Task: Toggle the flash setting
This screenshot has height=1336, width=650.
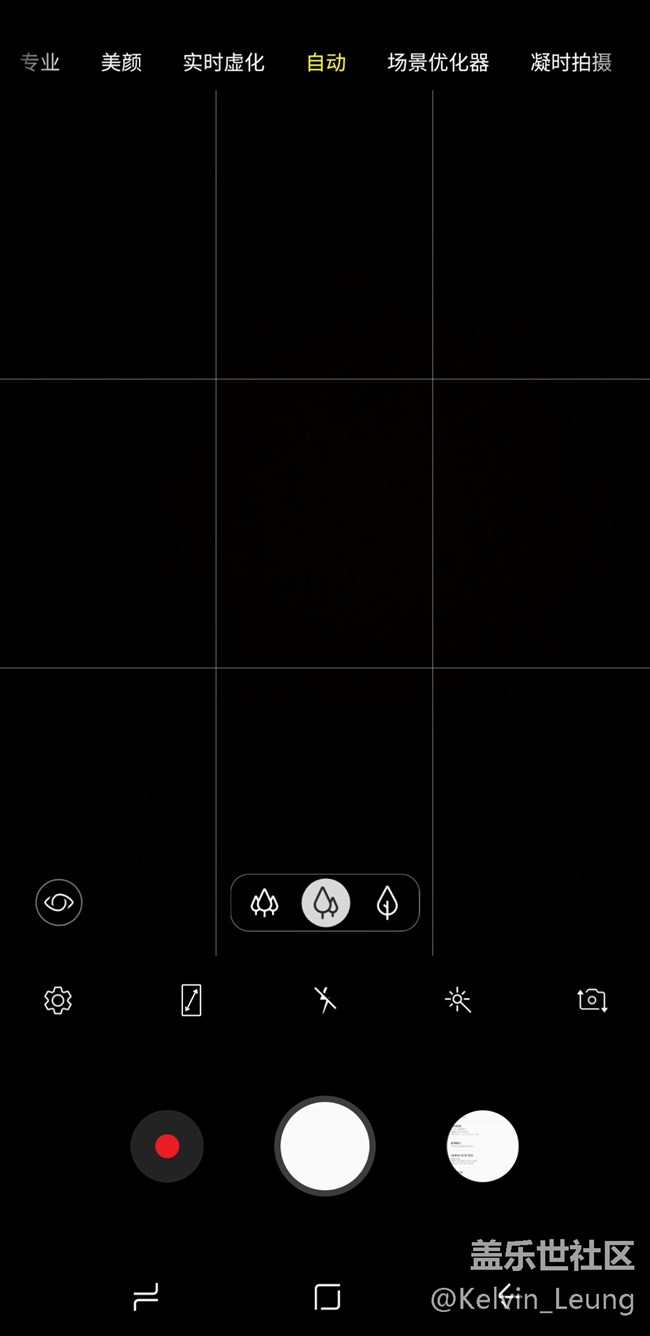Action: [x=325, y=1000]
